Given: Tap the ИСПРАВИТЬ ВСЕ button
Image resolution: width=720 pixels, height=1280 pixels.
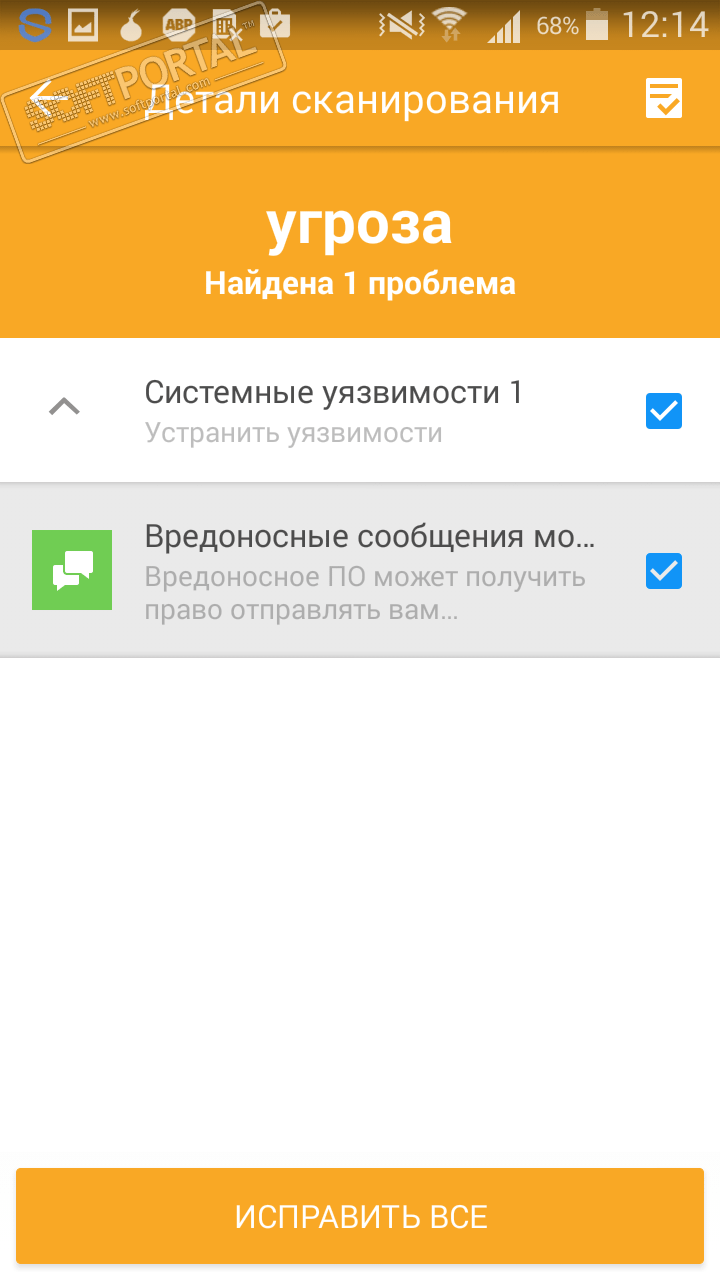Looking at the screenshot, I should click(x=360, y=1216).
